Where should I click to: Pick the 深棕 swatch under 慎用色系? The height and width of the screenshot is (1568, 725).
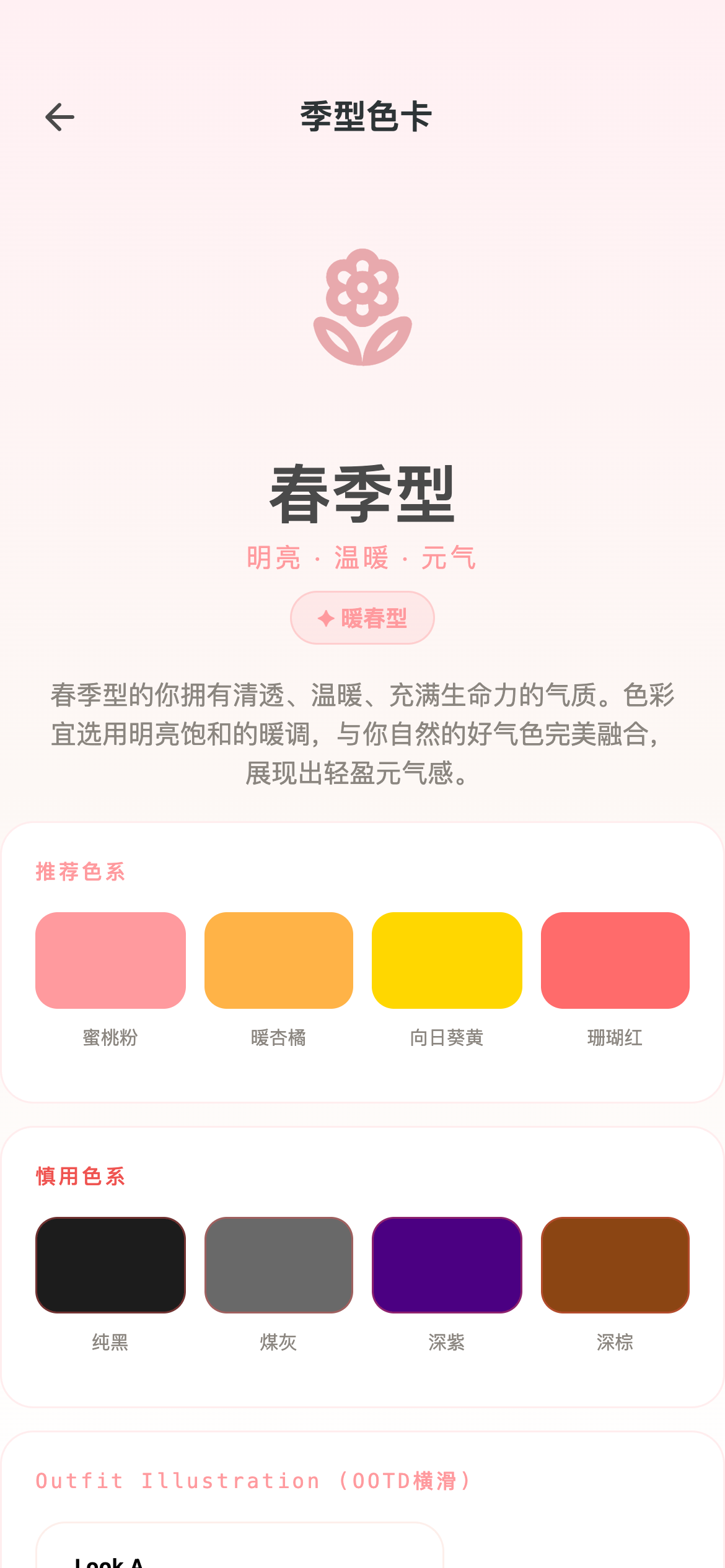click(615, 1265)
